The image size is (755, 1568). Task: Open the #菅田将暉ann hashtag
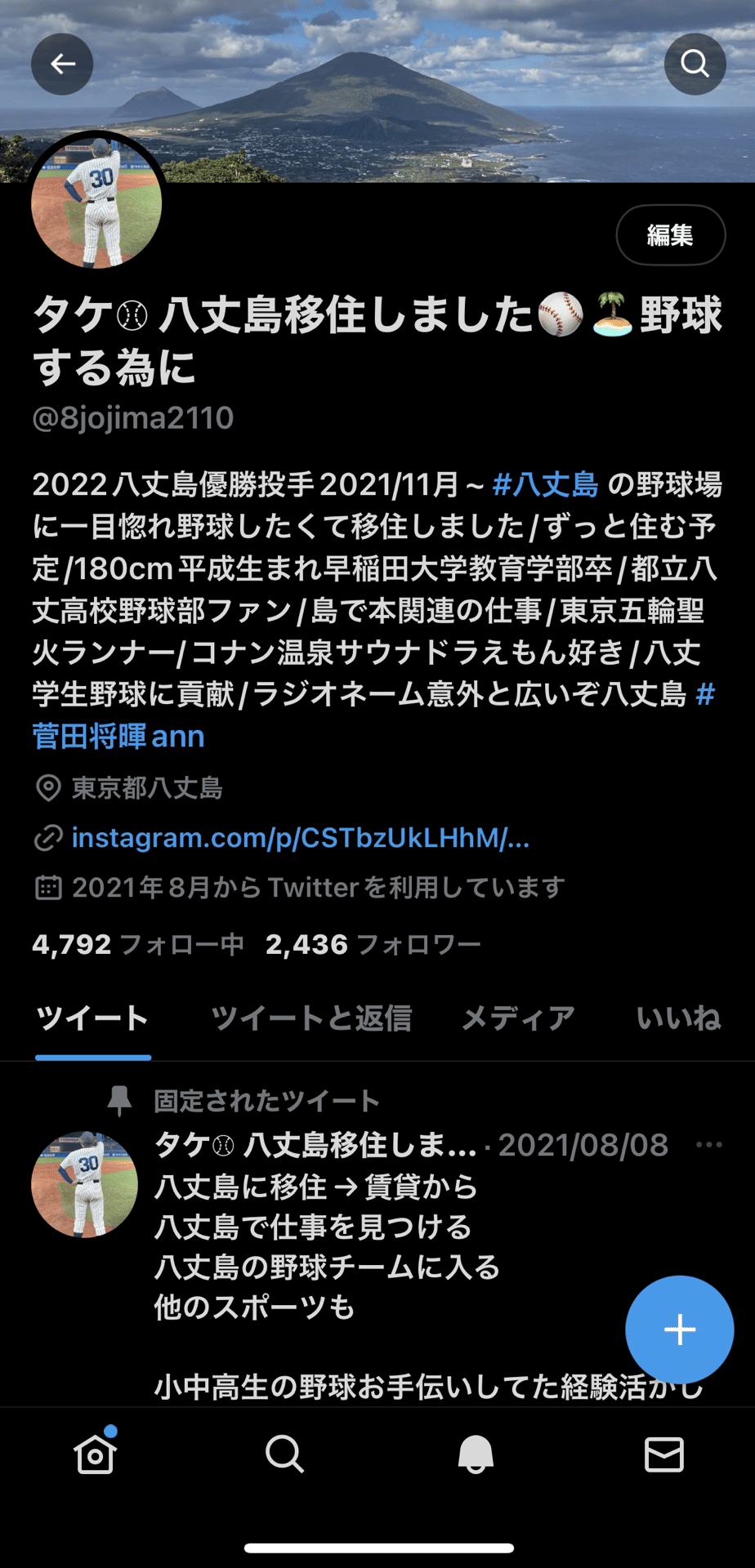coord(118,736)
